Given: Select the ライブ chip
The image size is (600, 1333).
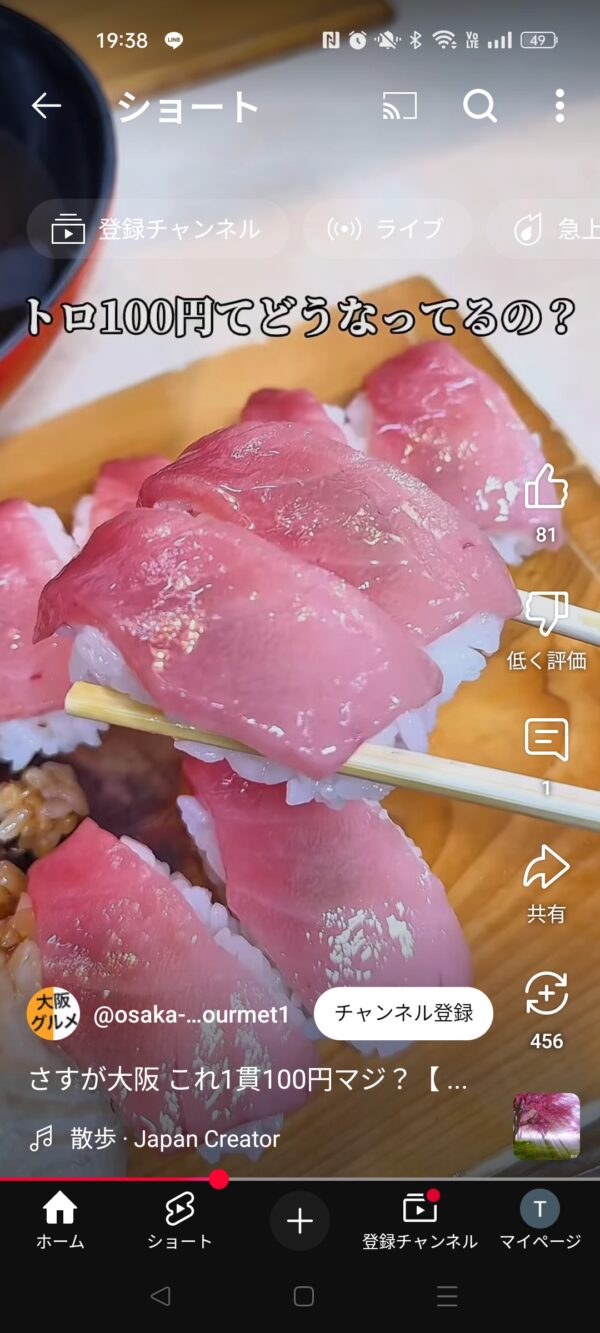Looking at the screenshot, I should point(387,229).
